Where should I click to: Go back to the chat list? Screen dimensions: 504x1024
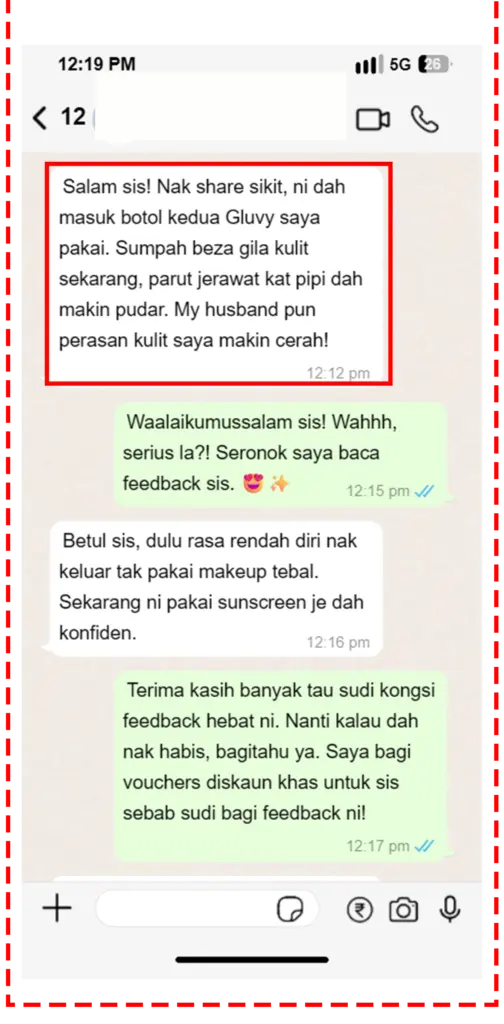[x=40, y=118]
